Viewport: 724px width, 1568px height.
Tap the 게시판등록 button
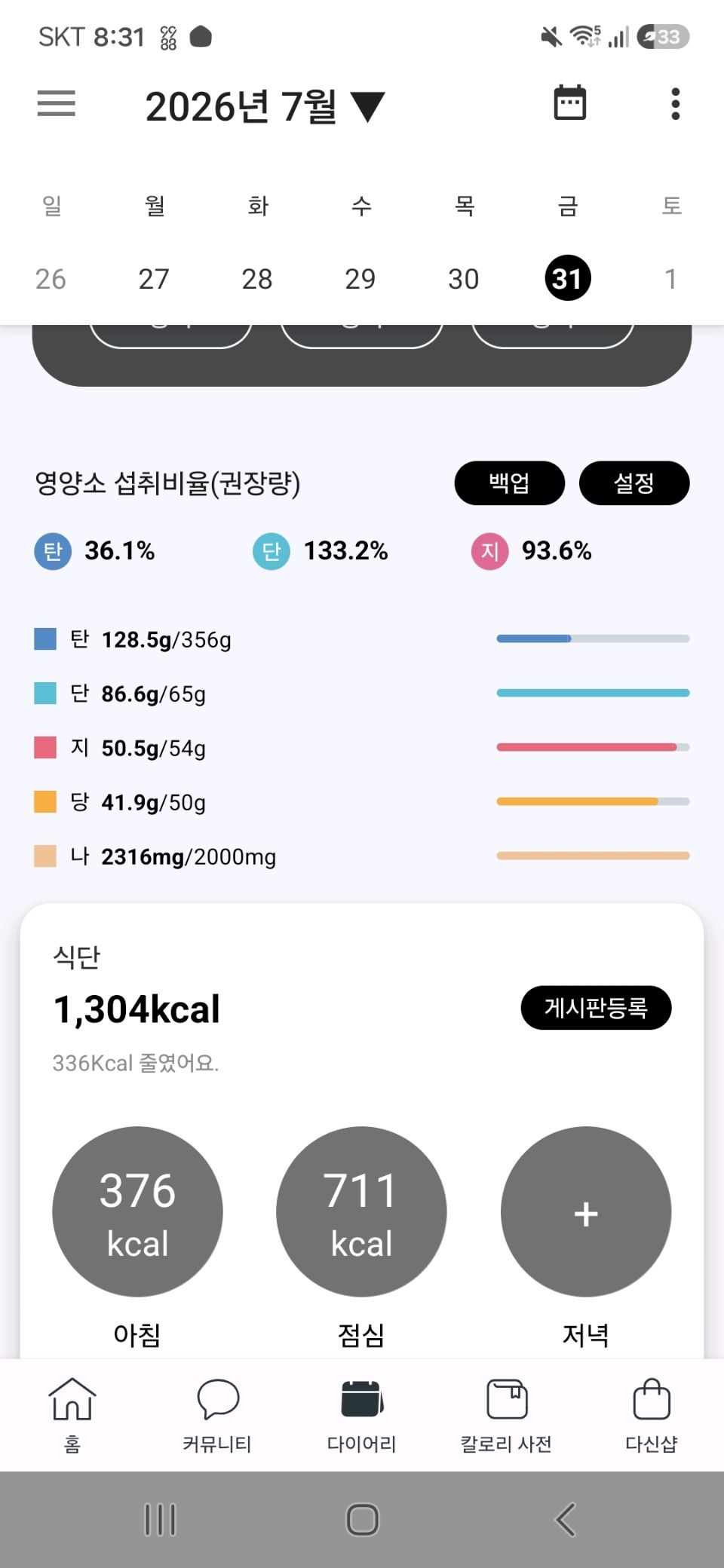tap(596, 1008)
